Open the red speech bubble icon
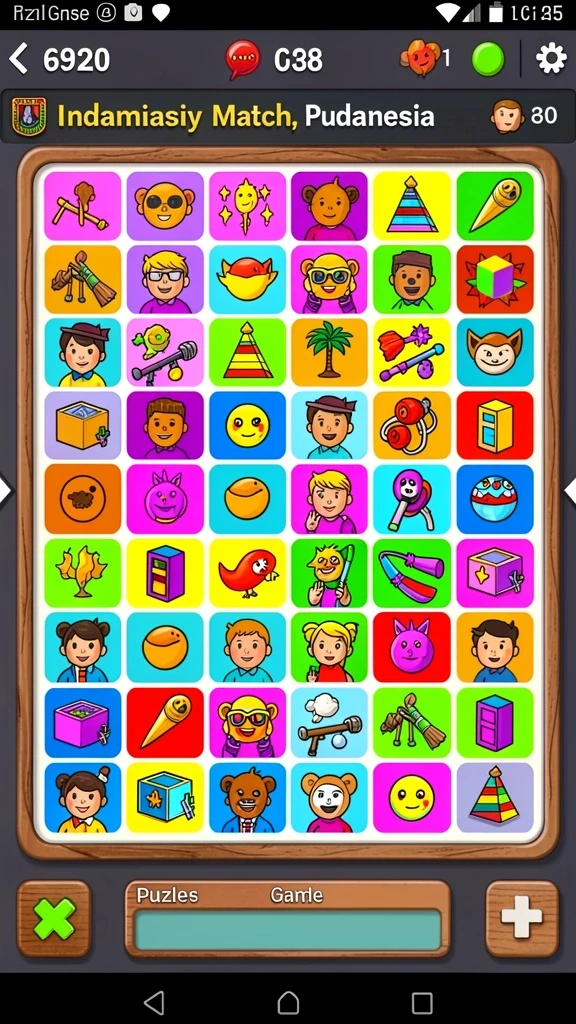 243,59
